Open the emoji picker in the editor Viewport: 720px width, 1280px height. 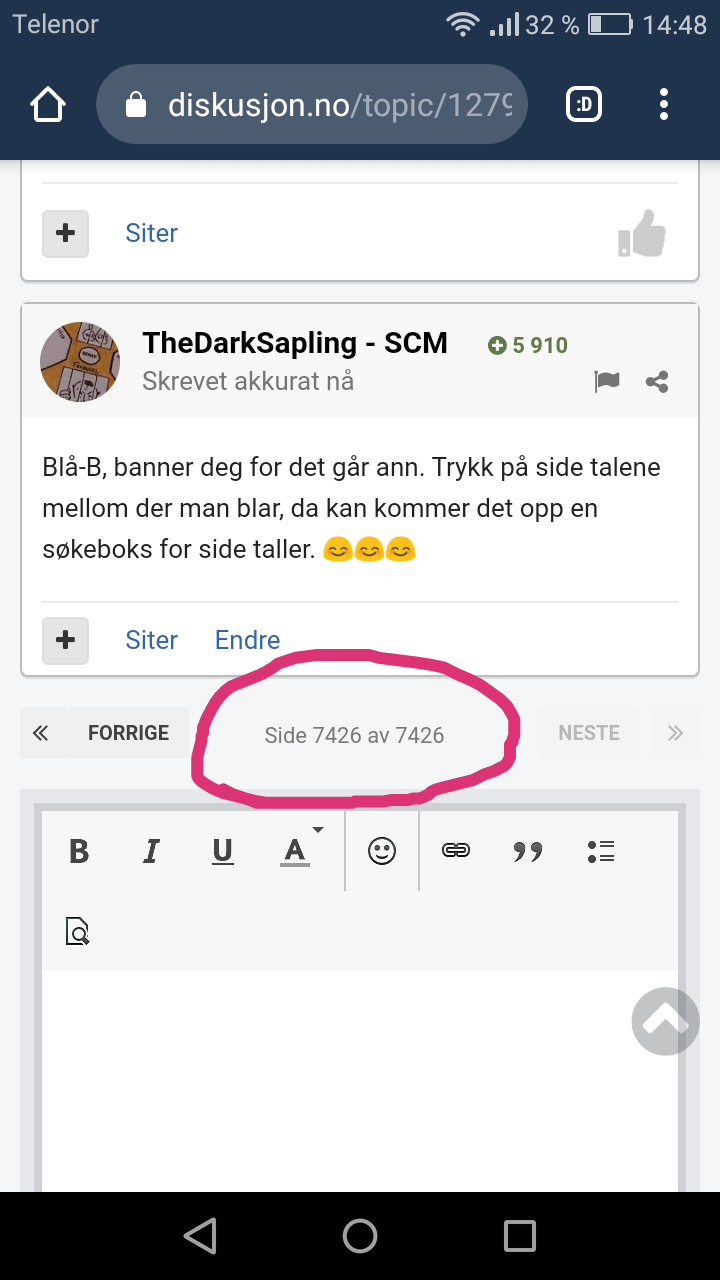point(382,851)
